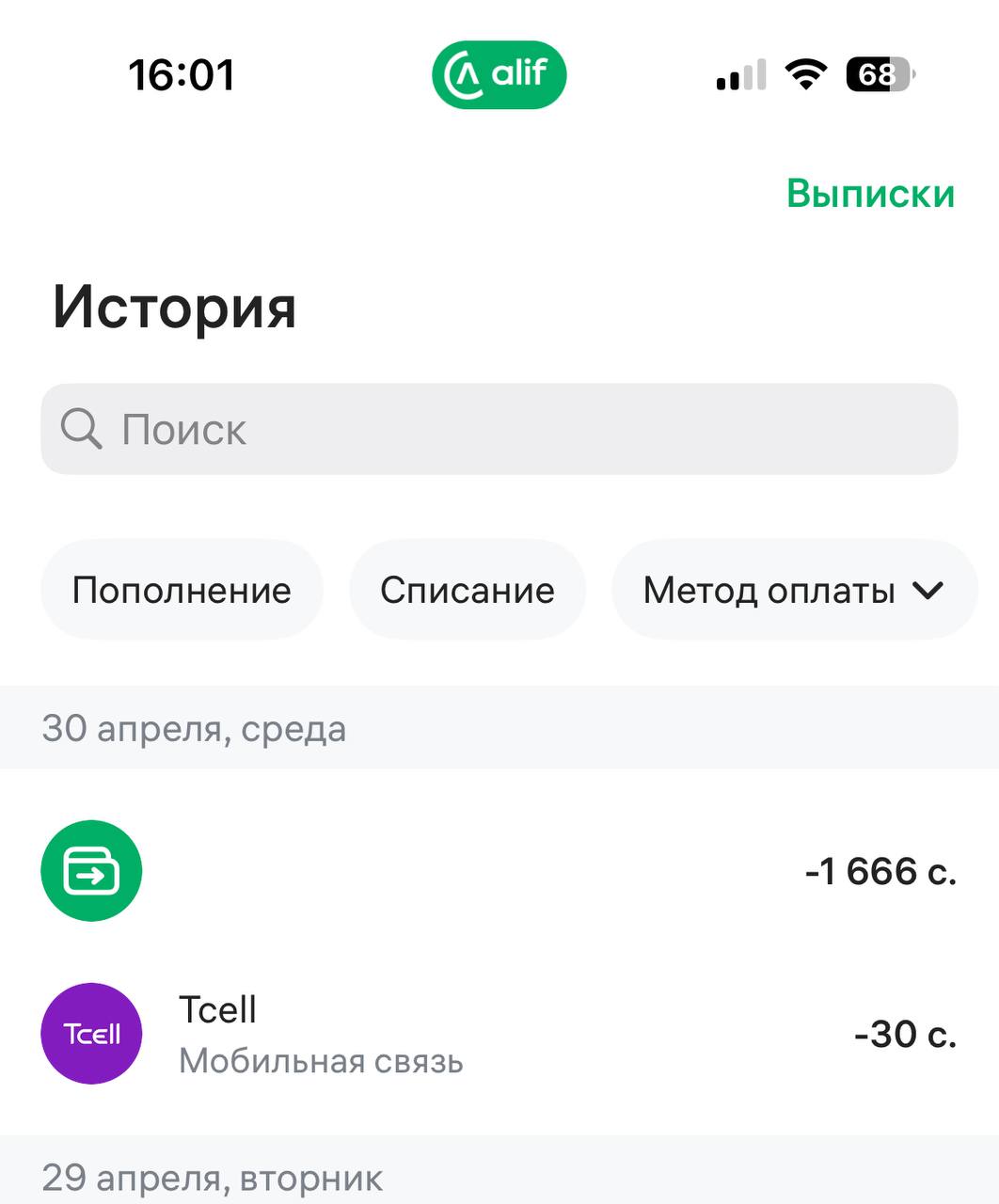Viewport: 999px width, 1204px height.
Task: Select the 30 апреля section header
Action: coord(194,727)
